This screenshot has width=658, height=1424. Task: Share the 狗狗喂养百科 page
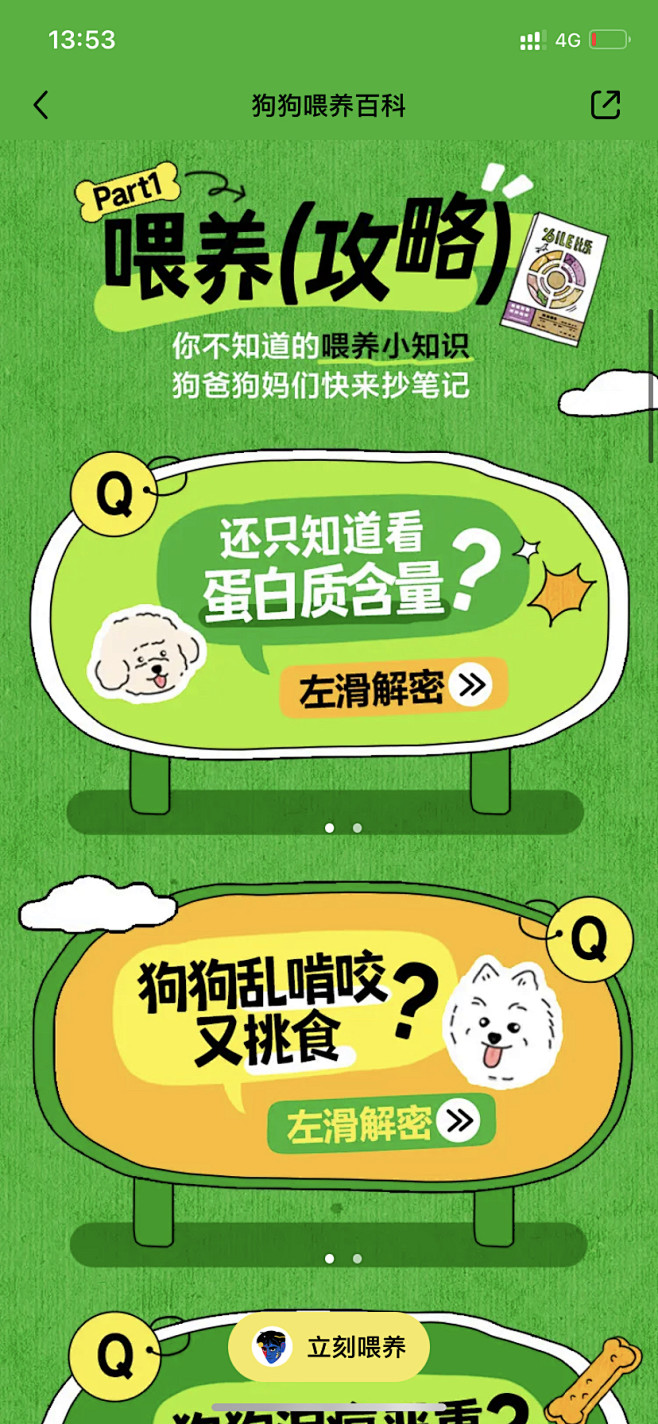click(x=605, y=105)
